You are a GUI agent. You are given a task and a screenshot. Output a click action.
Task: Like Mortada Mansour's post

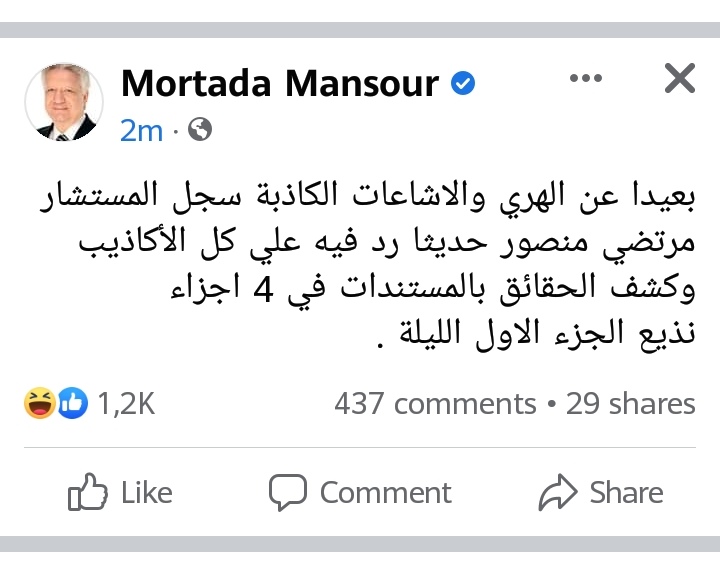coord(120,492)
